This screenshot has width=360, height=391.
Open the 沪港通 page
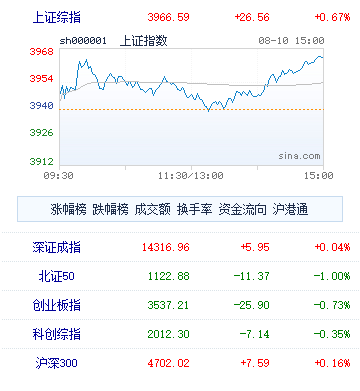click(x=290, y=209)
